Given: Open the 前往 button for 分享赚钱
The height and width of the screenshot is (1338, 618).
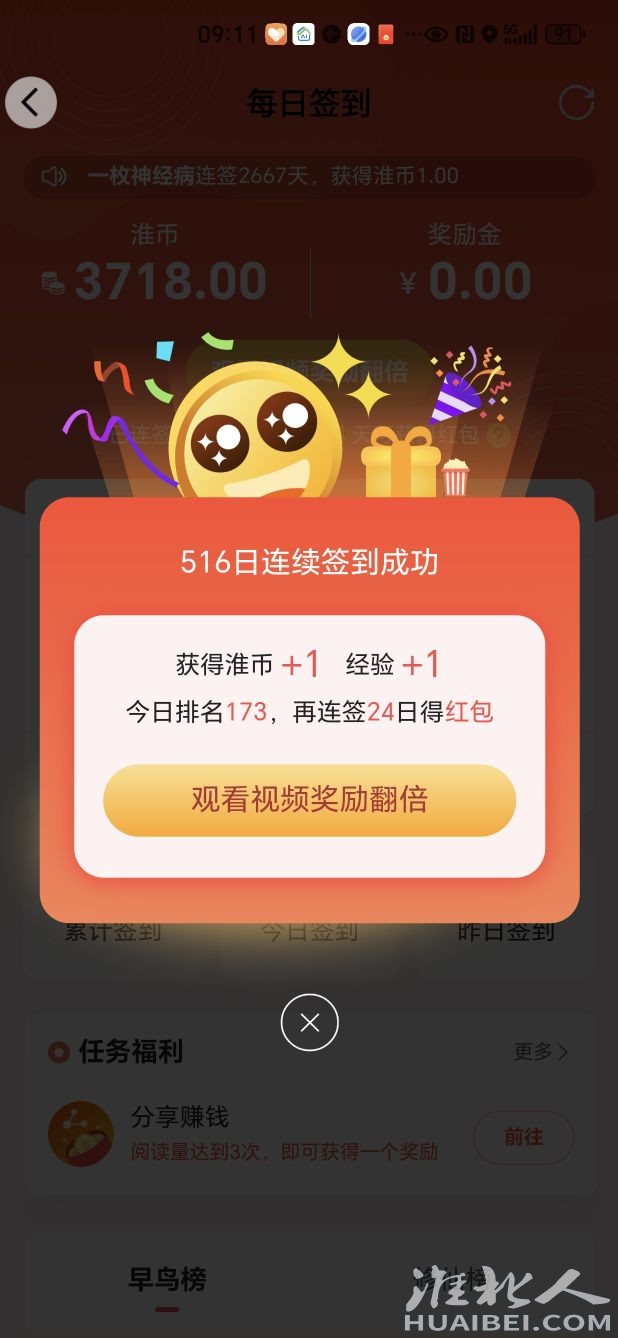Looking at the screenshot, I should pyautogui.click(x=523, y=1137).
